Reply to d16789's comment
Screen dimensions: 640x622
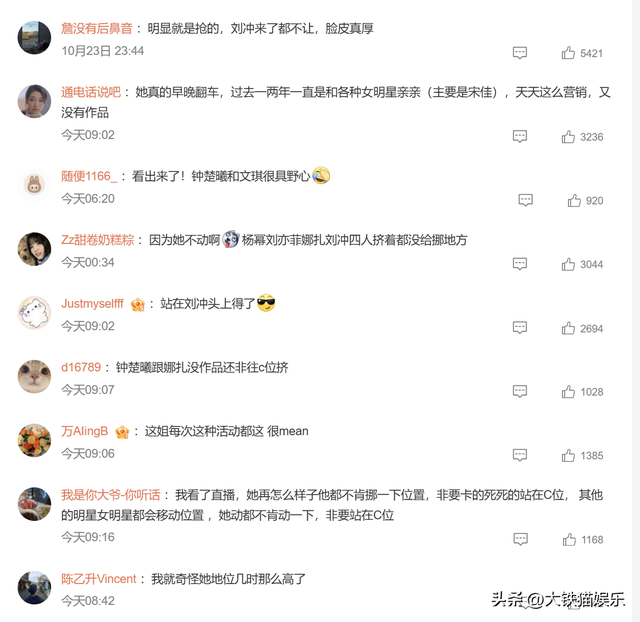[x=520, y=392]
